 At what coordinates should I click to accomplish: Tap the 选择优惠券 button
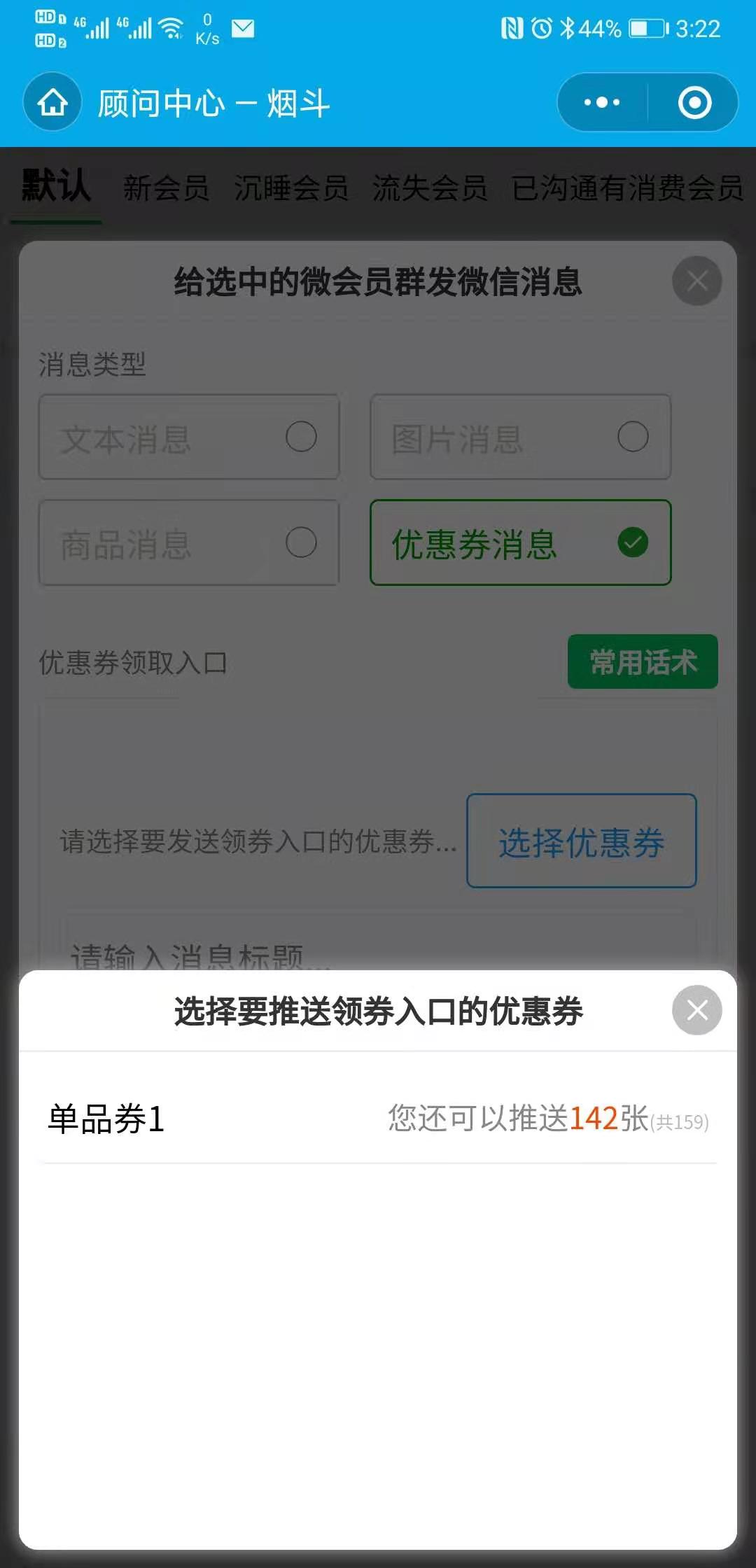pyautogui.click(x=581, y=841)
